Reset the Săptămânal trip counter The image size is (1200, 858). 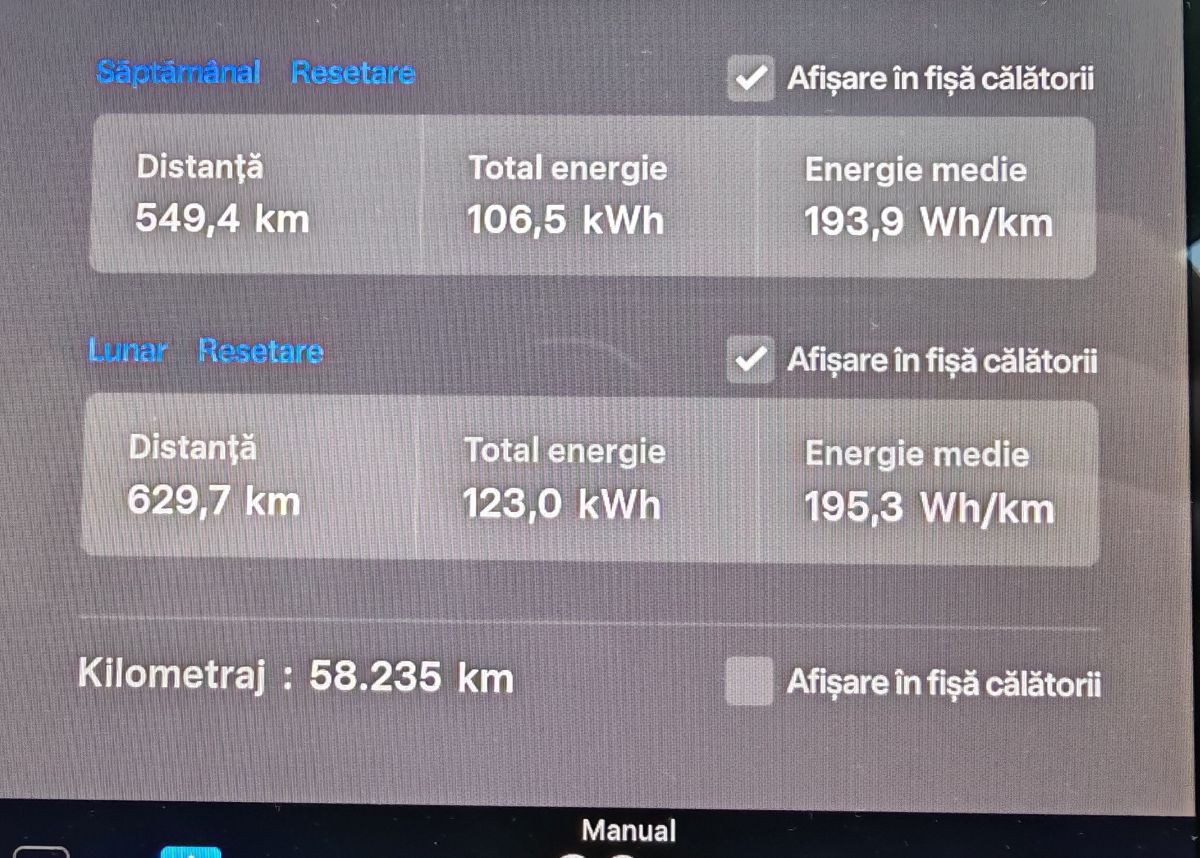pyautogui.click(x=352, y=73)
